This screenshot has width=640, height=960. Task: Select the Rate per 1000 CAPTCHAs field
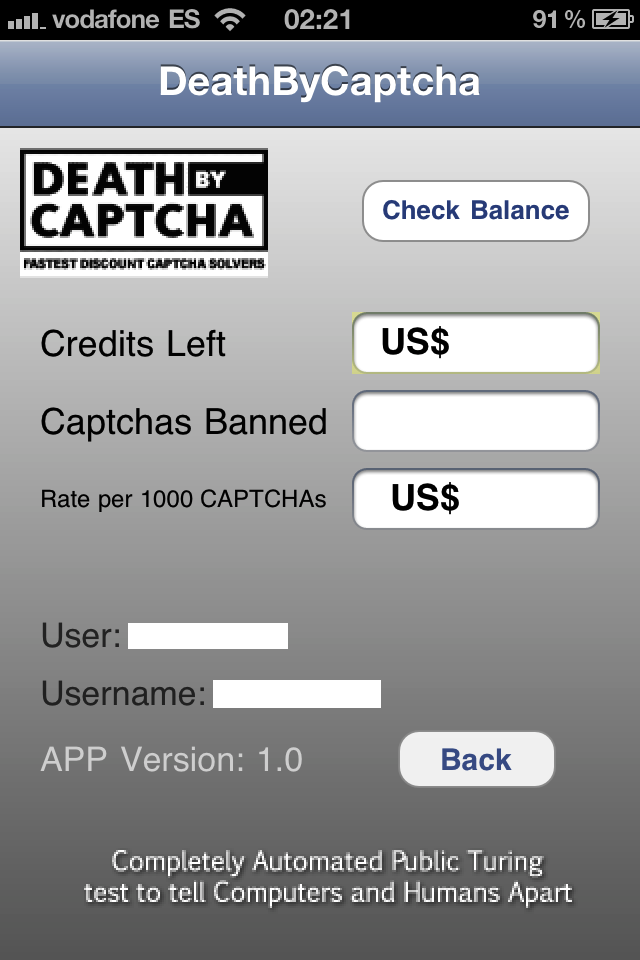pos(475,498)
